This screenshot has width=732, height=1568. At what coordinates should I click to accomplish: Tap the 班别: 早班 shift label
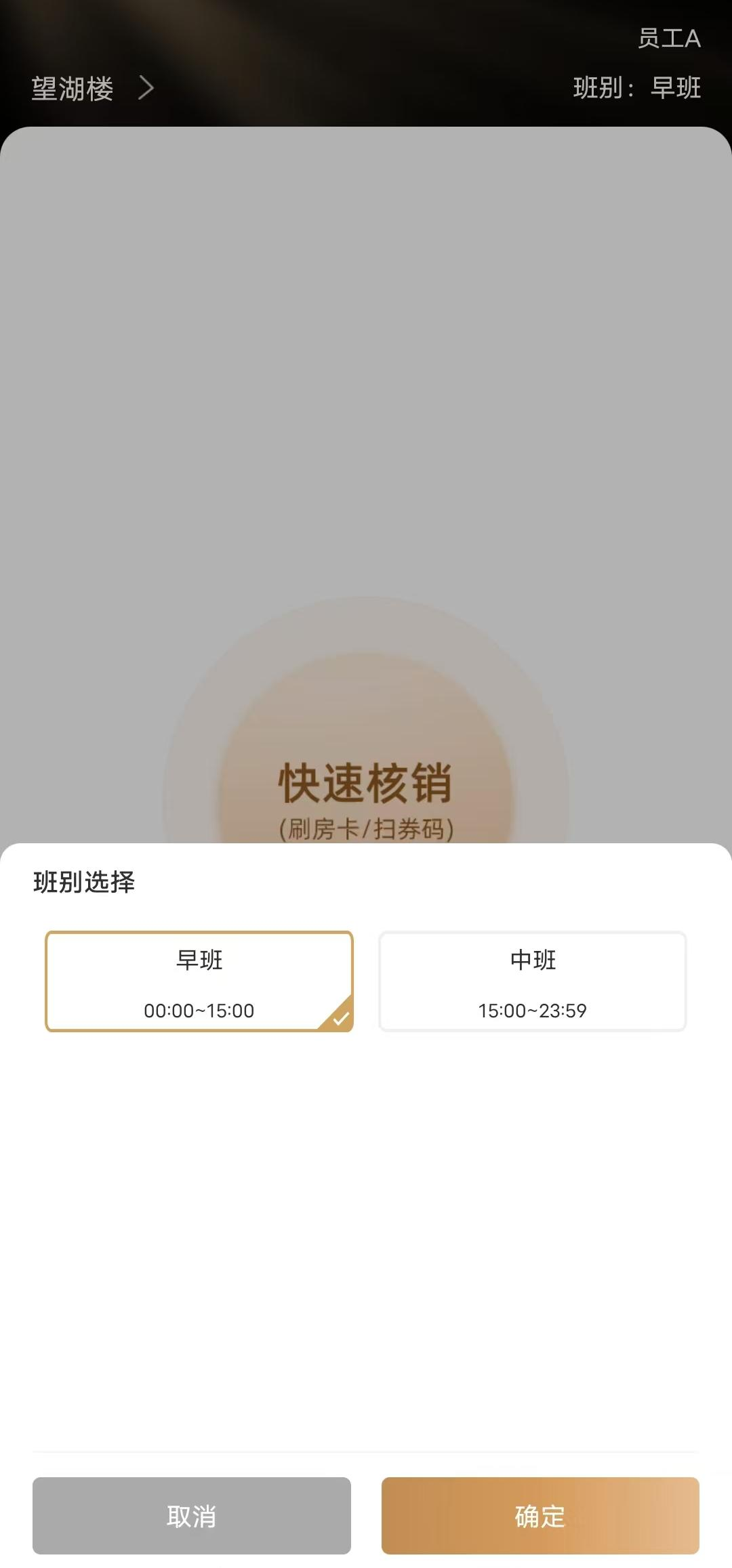tap(636, 88)
